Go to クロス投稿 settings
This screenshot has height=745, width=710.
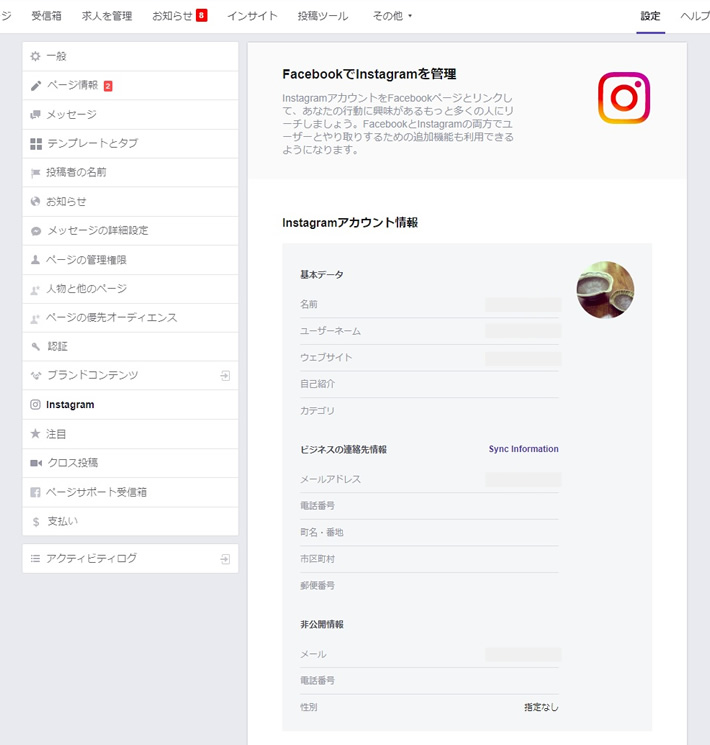(72, 463)
